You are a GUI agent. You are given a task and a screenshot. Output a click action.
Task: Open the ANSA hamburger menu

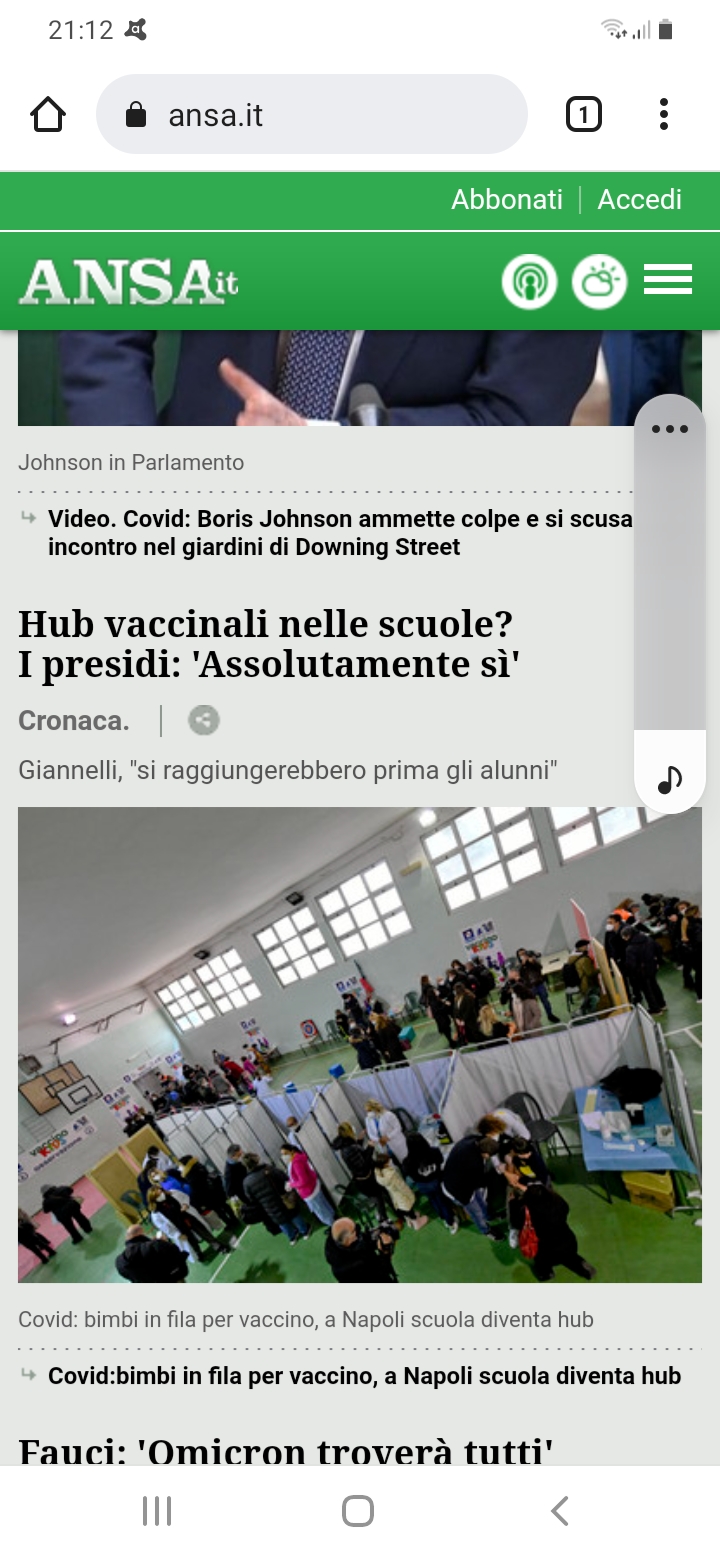coord(668,280)
